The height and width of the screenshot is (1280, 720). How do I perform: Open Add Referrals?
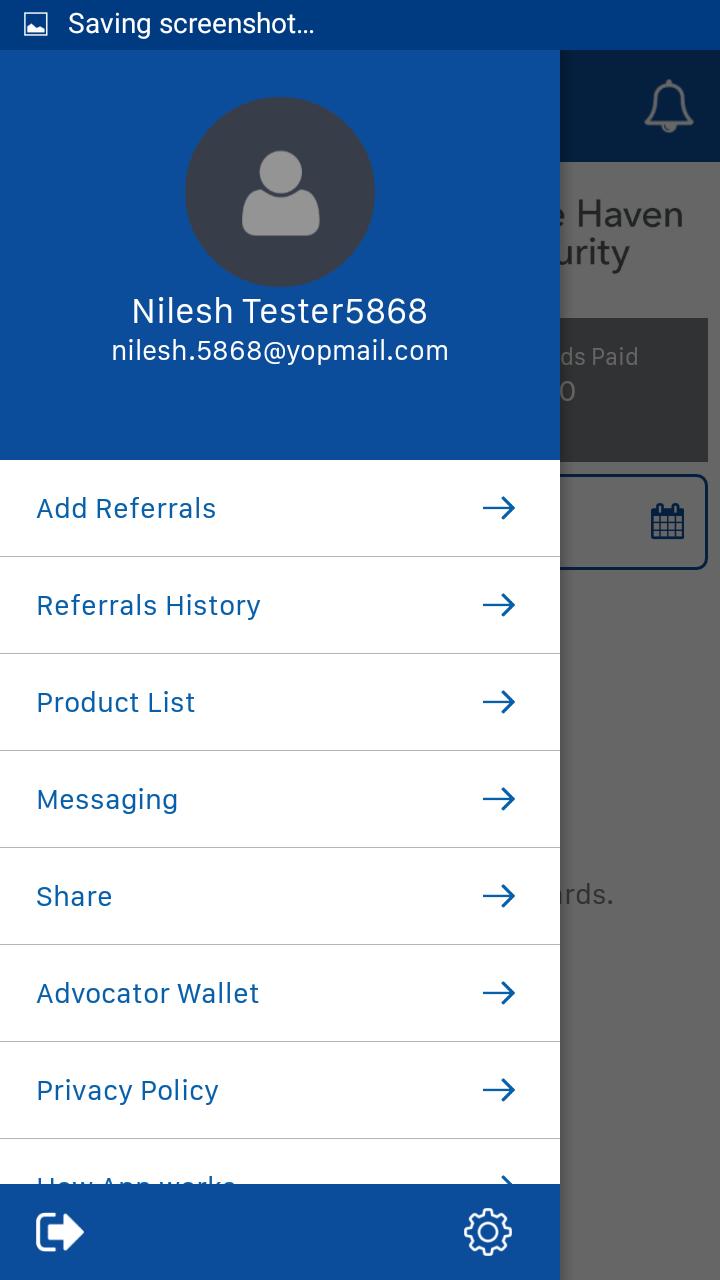click(279, 508)
